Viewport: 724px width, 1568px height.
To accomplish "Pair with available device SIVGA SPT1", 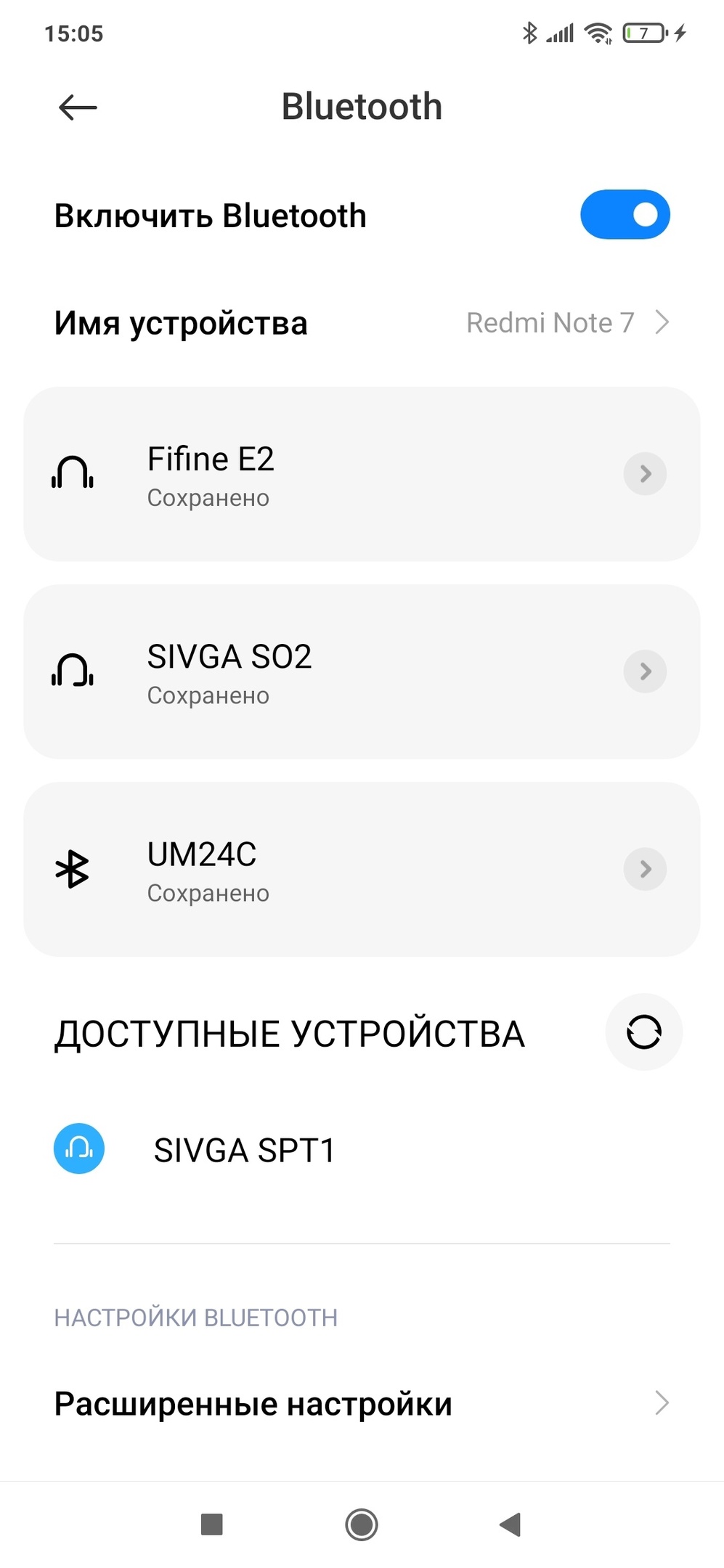I will coord(244,1150).
